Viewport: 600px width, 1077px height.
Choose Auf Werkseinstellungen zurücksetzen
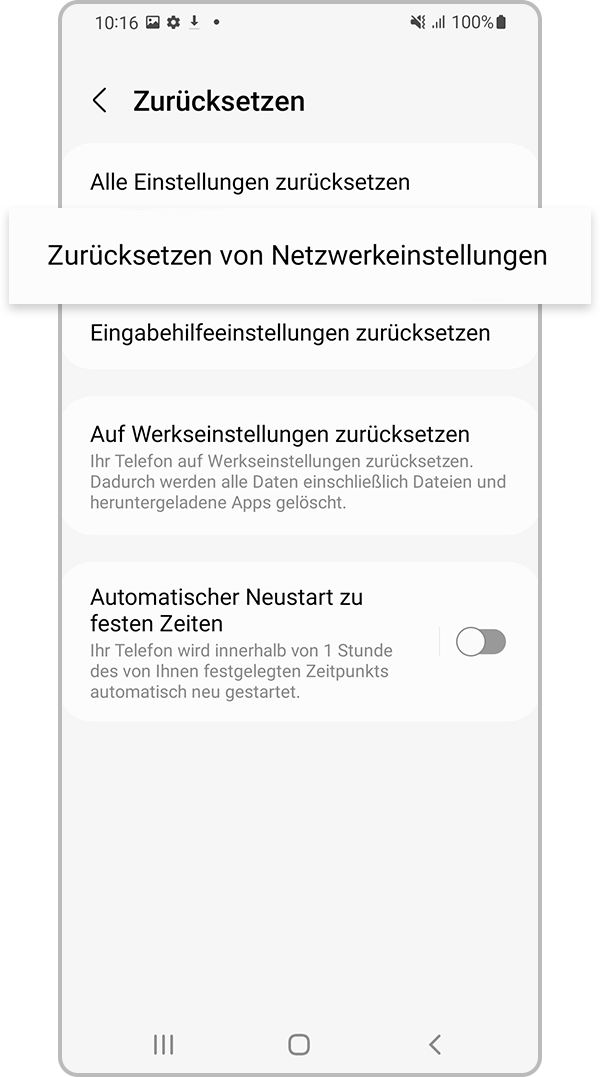coord(280,435)
